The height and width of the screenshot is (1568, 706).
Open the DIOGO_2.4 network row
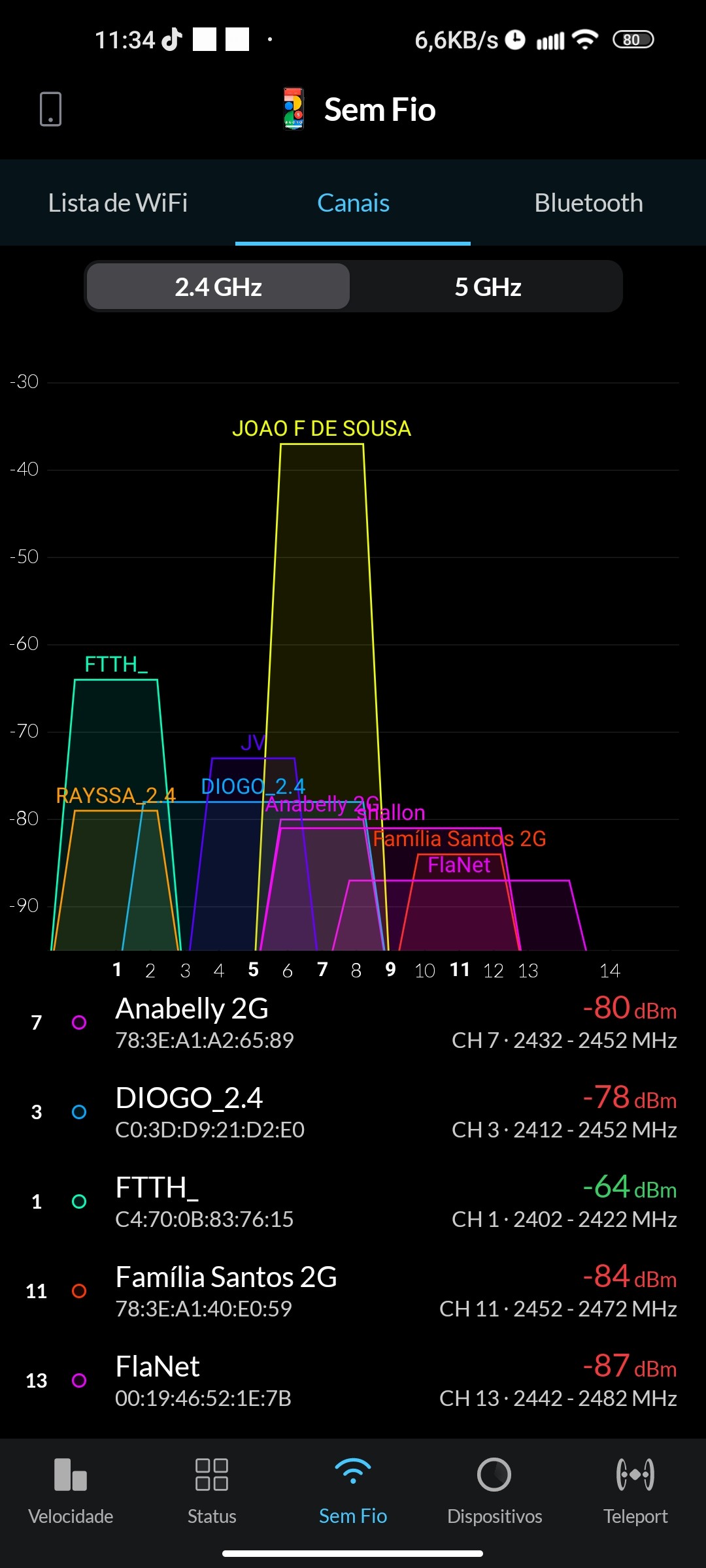point(353,1112)
